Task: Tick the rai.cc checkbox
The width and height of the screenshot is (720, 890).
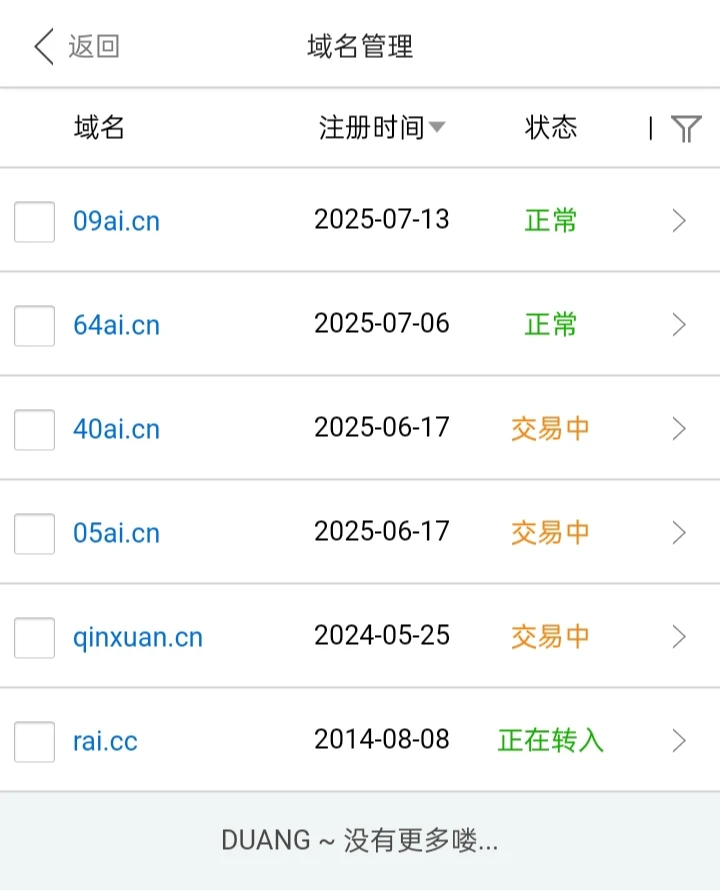Action: [x=35, y=741]
